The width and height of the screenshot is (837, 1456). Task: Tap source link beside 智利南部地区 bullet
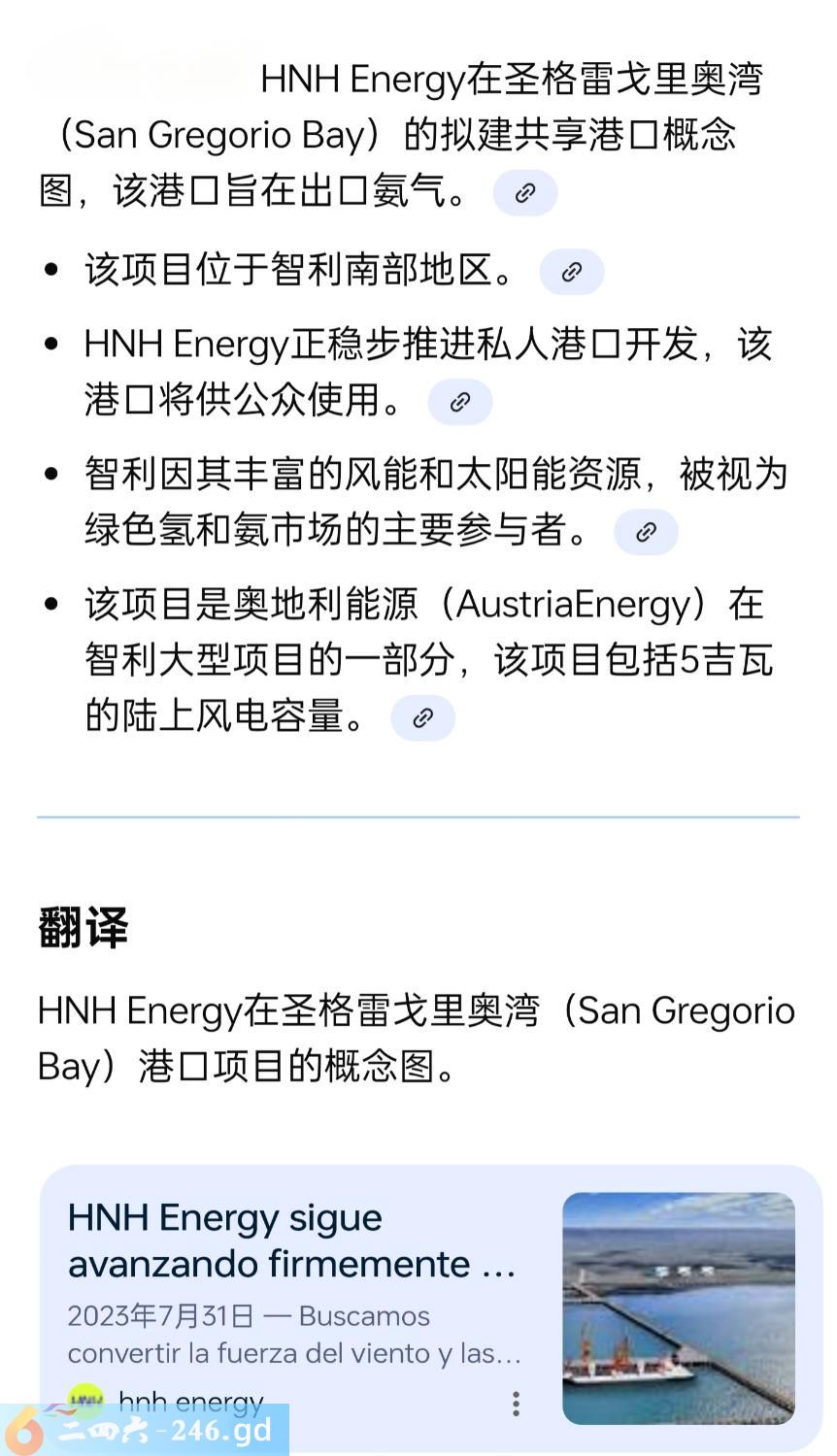(x=572, y=272)
